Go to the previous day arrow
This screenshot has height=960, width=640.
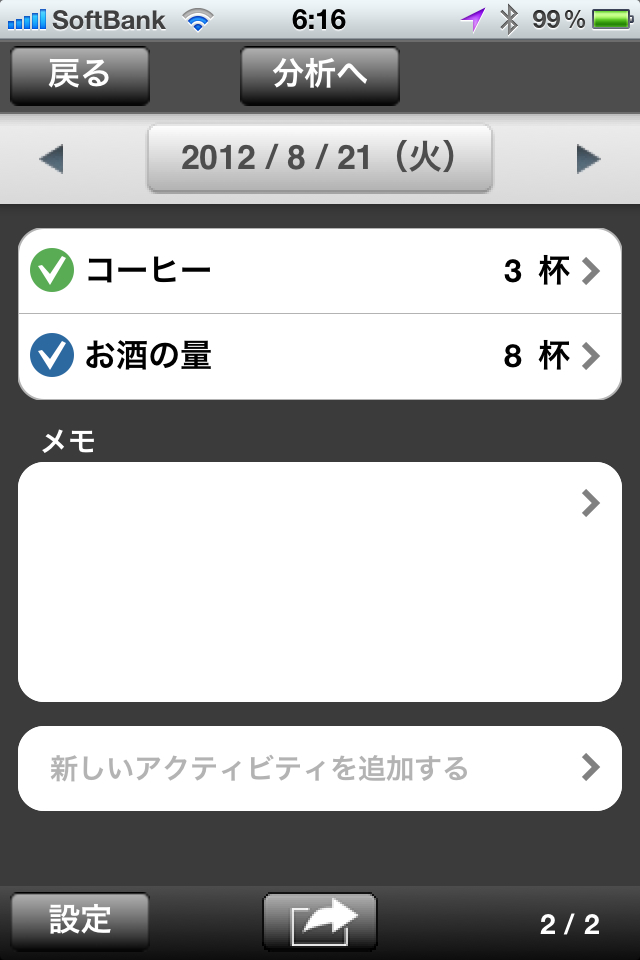pos(51,159)
